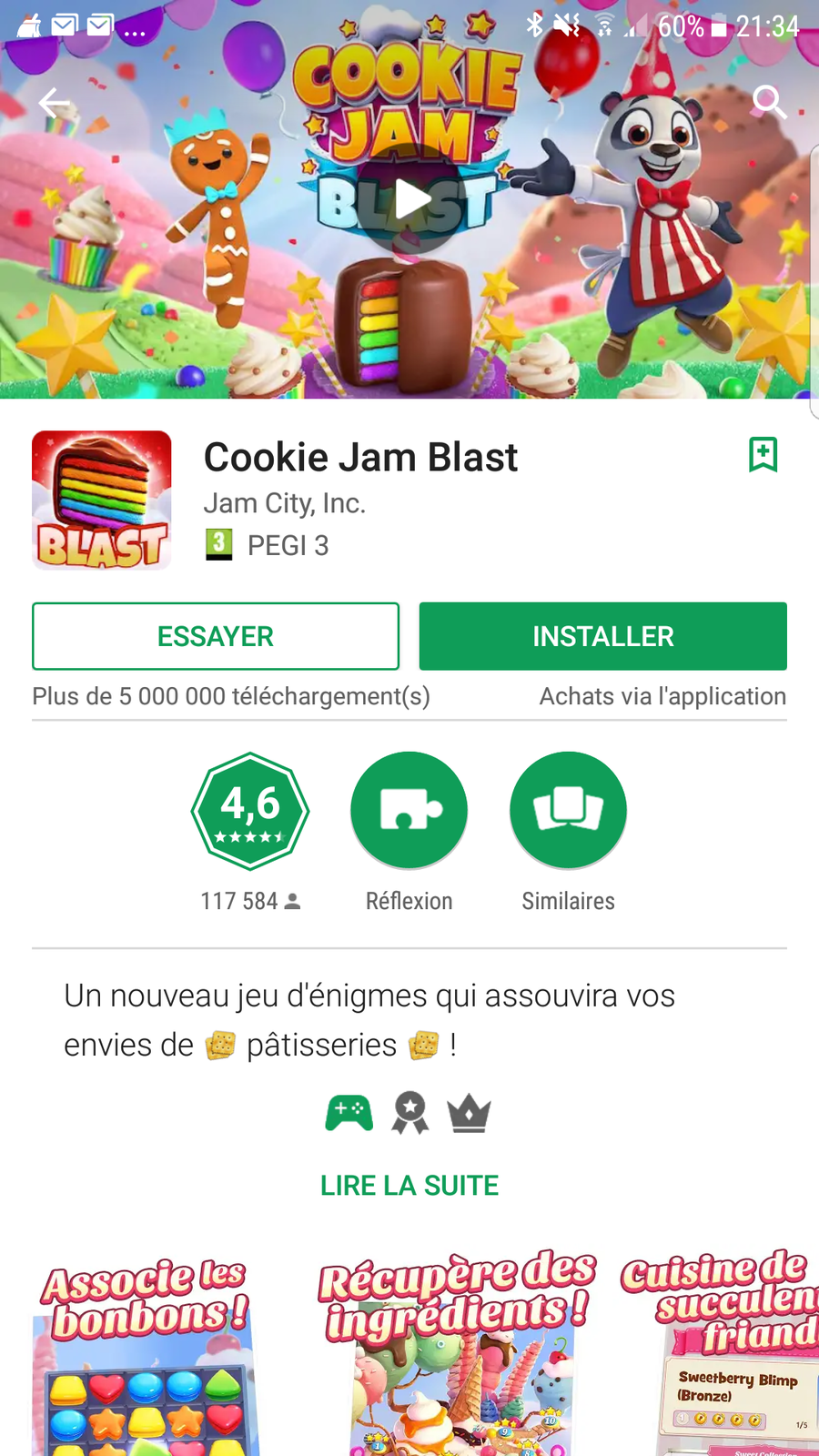Open the developer Jam City, Inc. page
This screenshot has width=819, height=1456.
284,503
